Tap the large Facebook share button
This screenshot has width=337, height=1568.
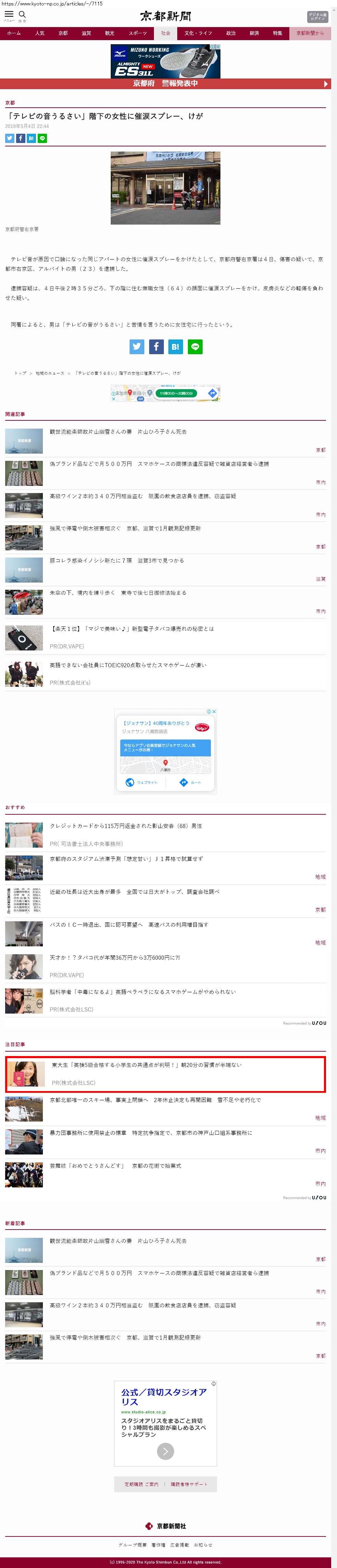(x=156, y=346)
